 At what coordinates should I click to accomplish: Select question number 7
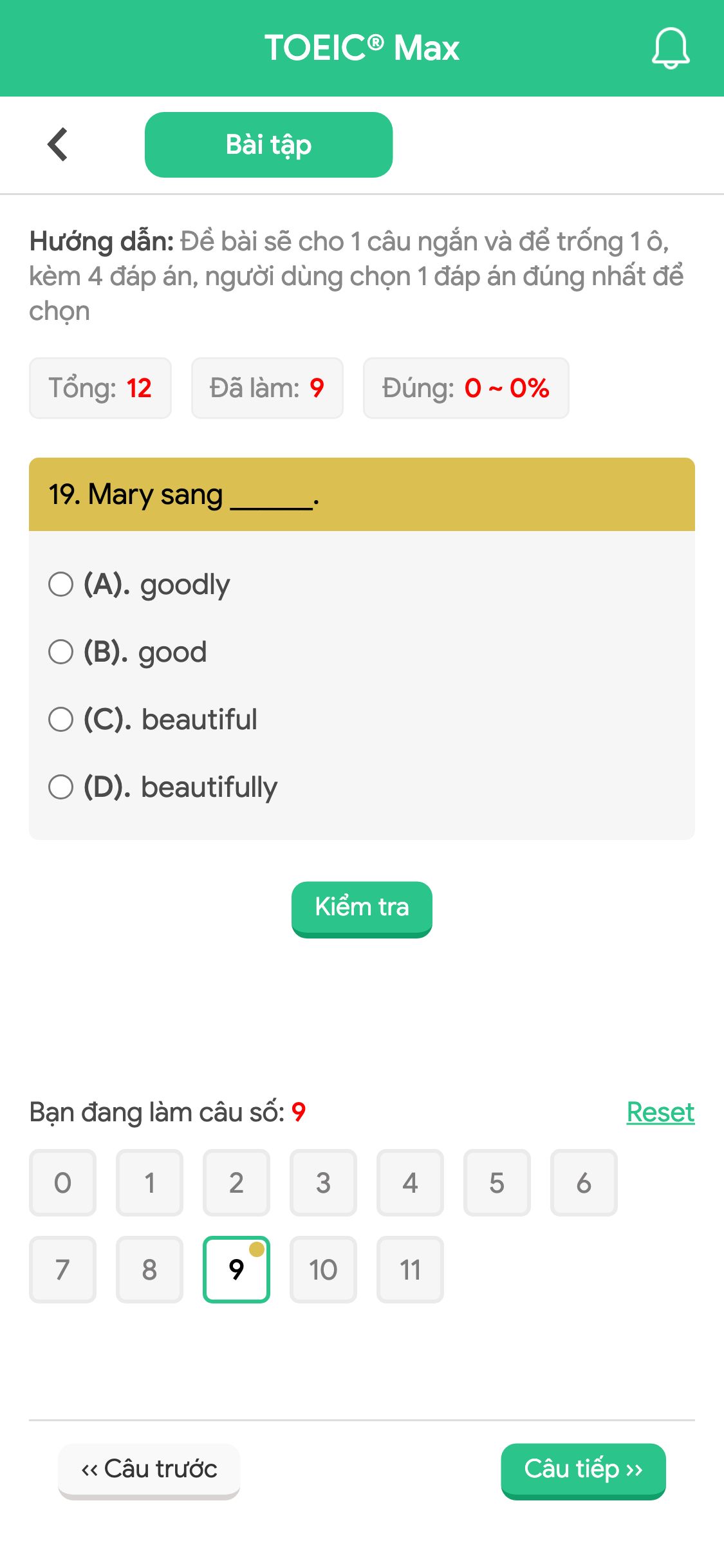[62, 1269]
